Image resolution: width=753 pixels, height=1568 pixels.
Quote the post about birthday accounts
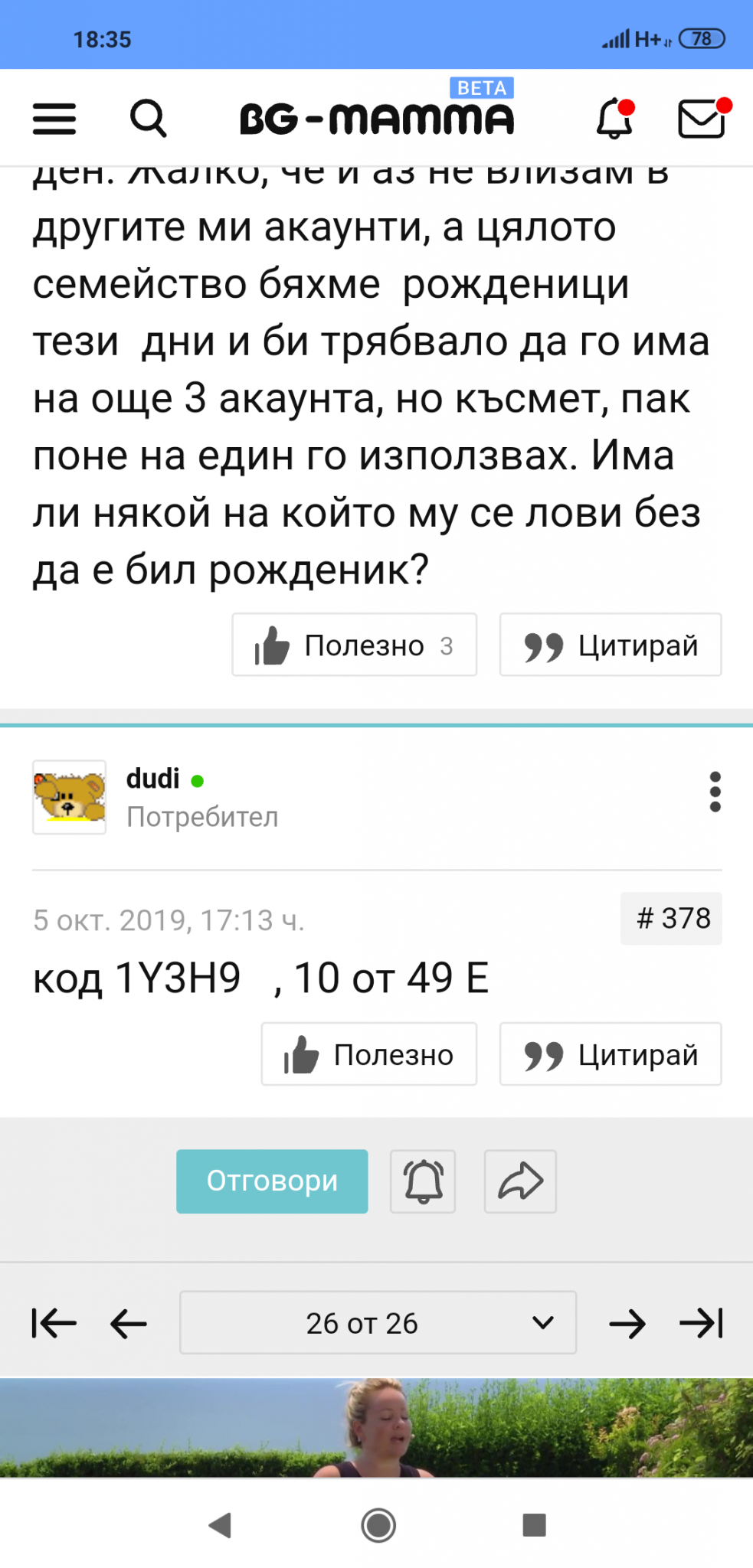pos(610,645)
